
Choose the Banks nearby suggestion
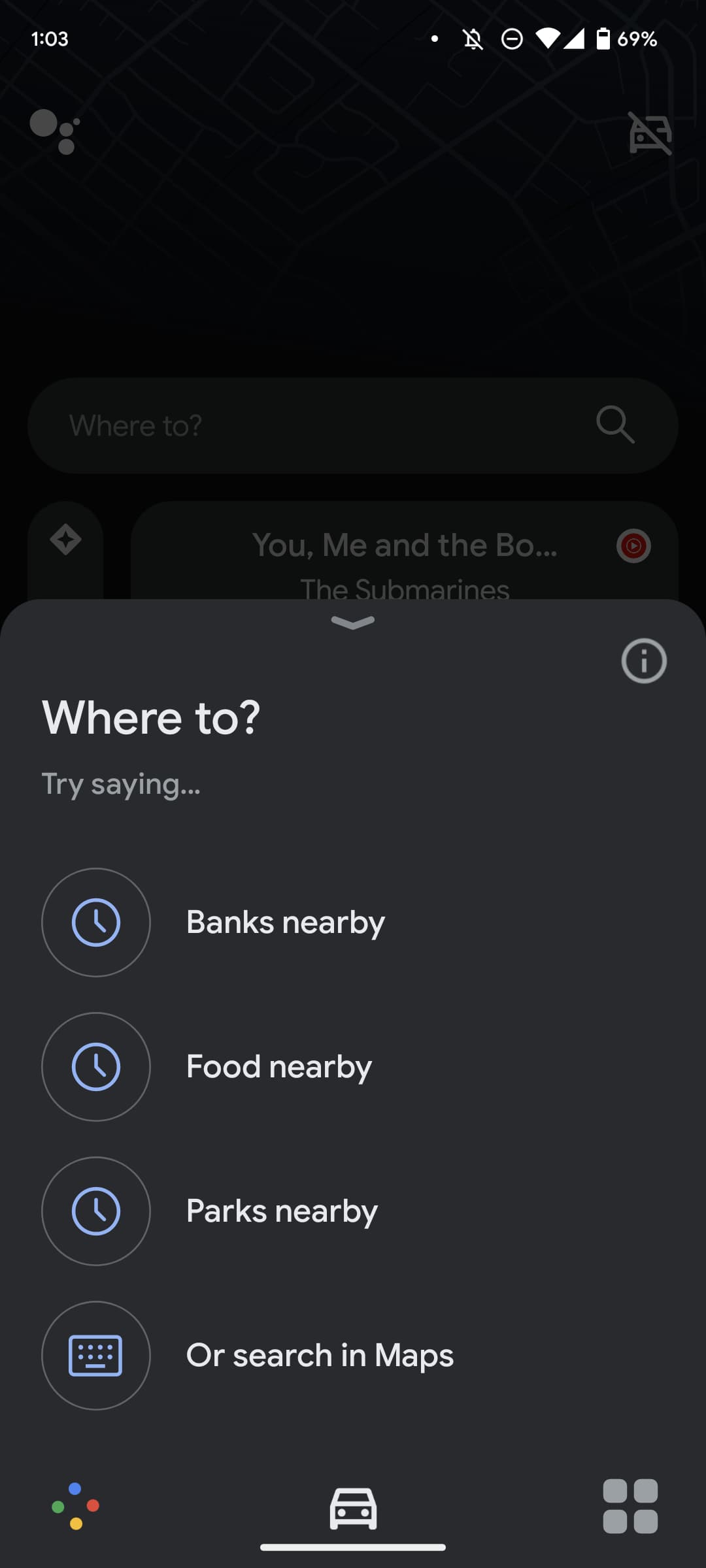click(285, 922)
